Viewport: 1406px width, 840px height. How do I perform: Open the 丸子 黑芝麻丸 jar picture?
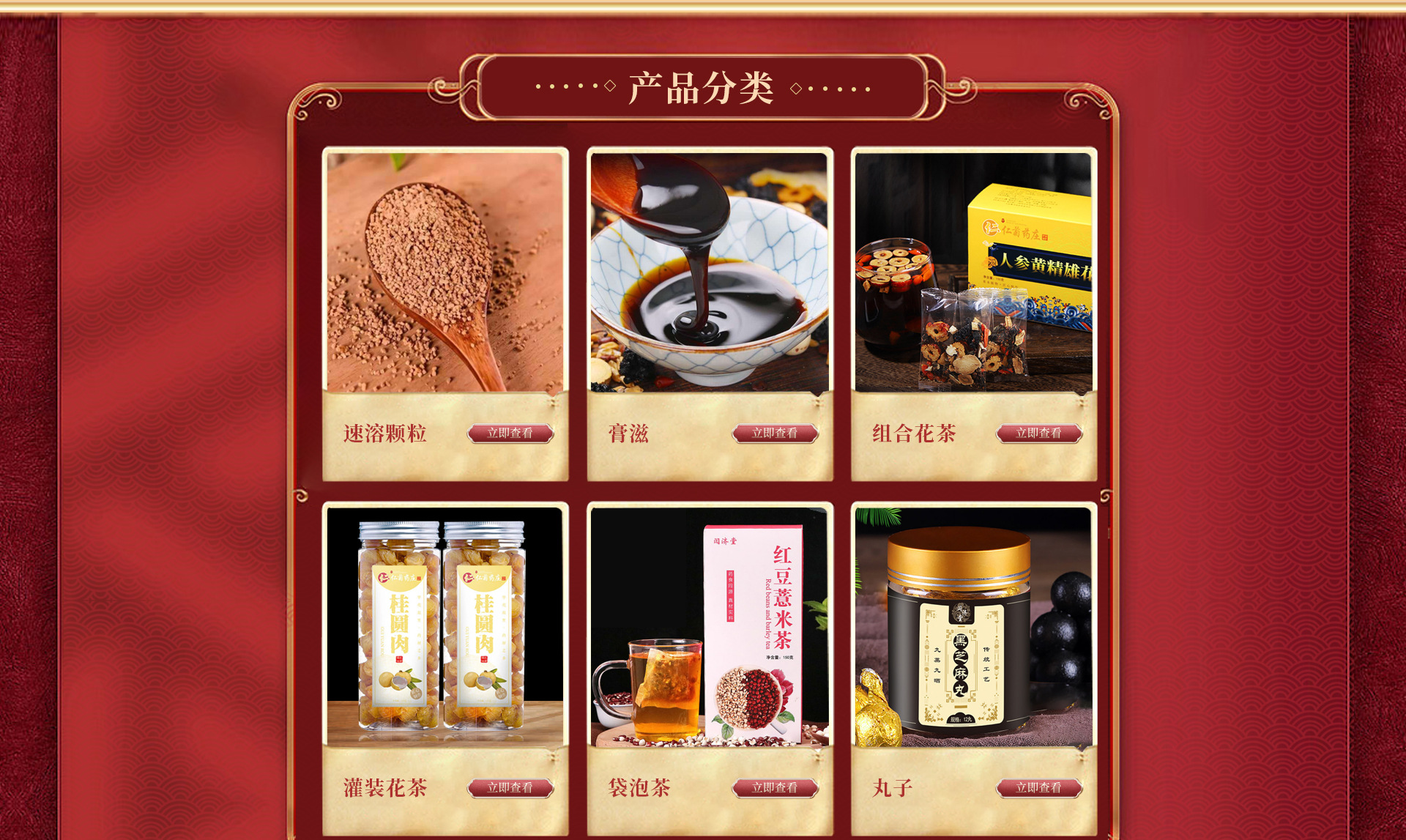974,627
